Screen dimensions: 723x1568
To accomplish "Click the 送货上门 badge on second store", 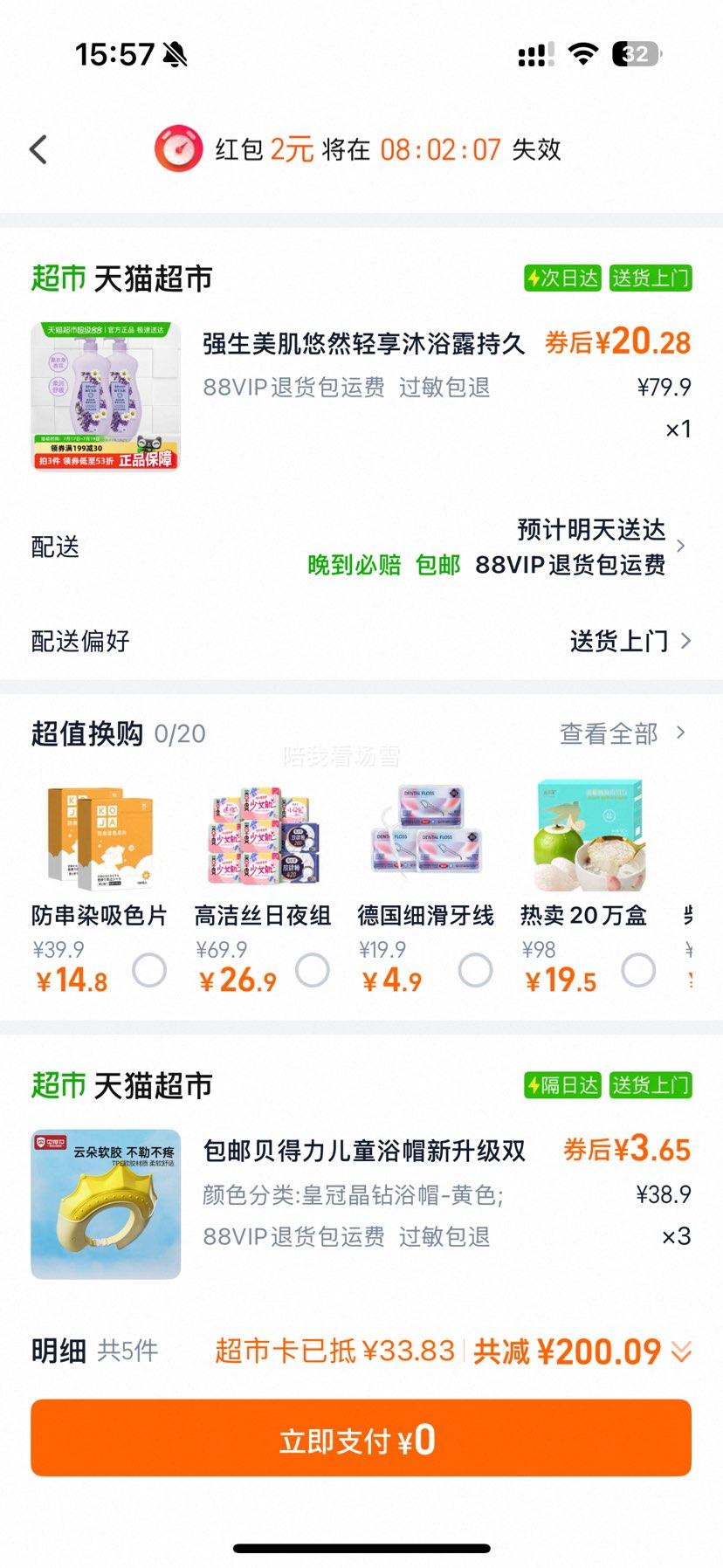I will pyautogui.click(x=651, y=1086).
